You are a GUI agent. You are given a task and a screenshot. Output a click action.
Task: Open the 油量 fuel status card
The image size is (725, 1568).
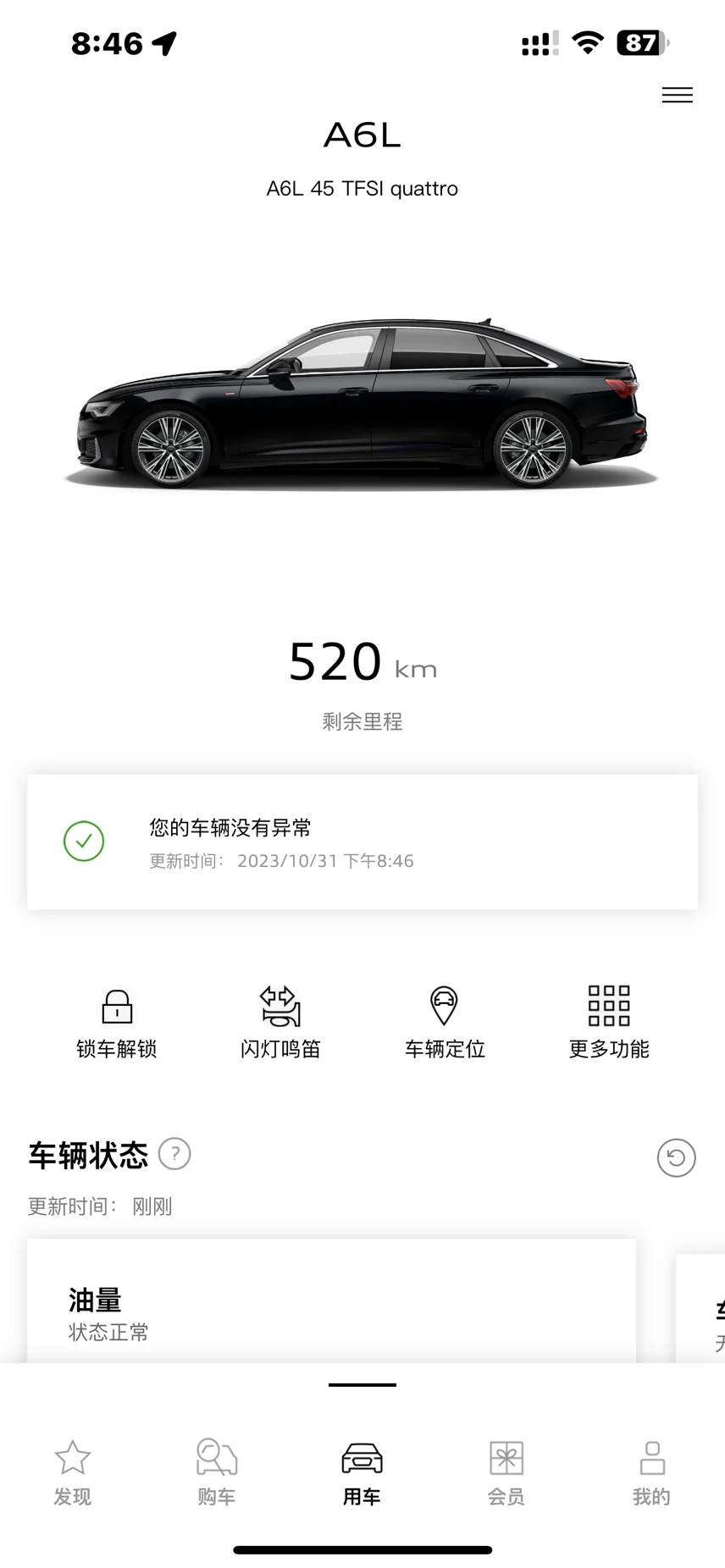tap(331, 1301)
